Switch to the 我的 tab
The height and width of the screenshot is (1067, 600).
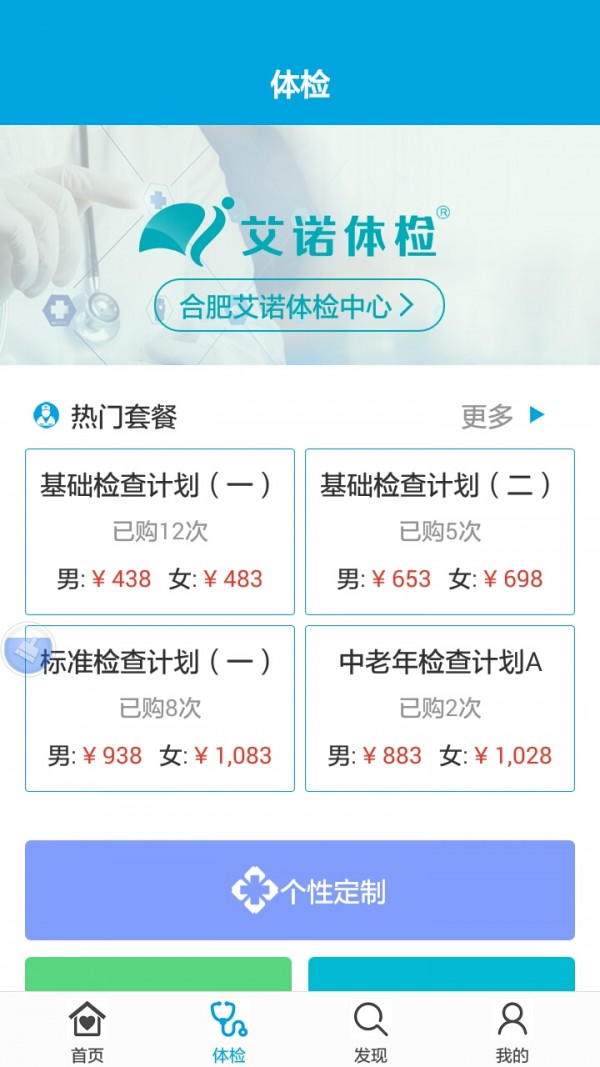tap(512, 1032)
